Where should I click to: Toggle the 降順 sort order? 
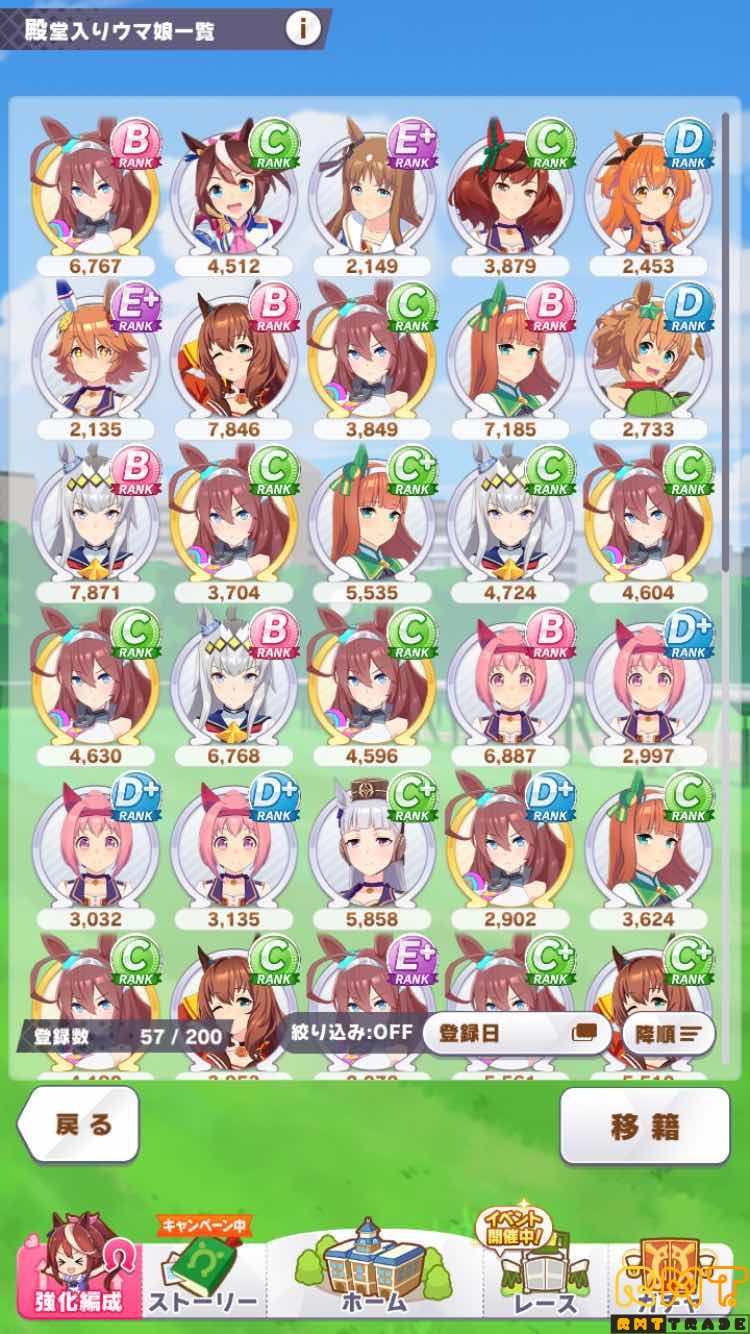click(668, 1033)
